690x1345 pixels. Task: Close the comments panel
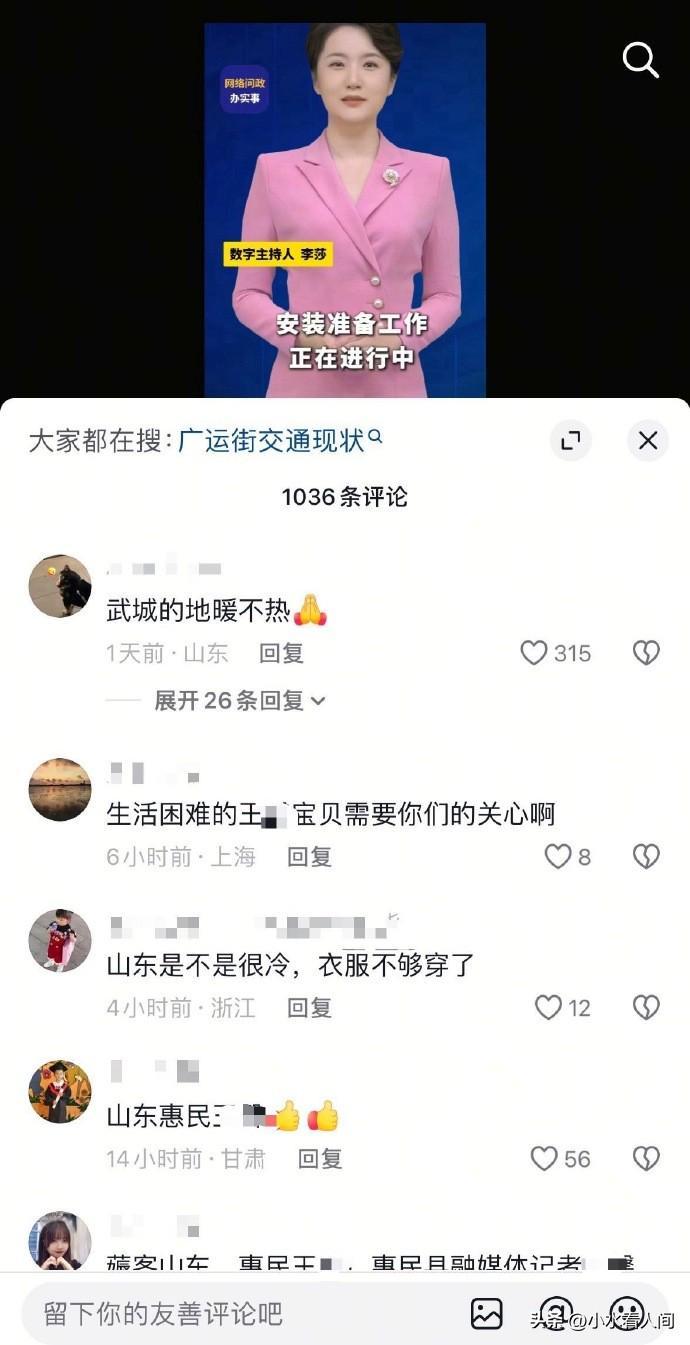pyautogui.click(x=648, y=441)
